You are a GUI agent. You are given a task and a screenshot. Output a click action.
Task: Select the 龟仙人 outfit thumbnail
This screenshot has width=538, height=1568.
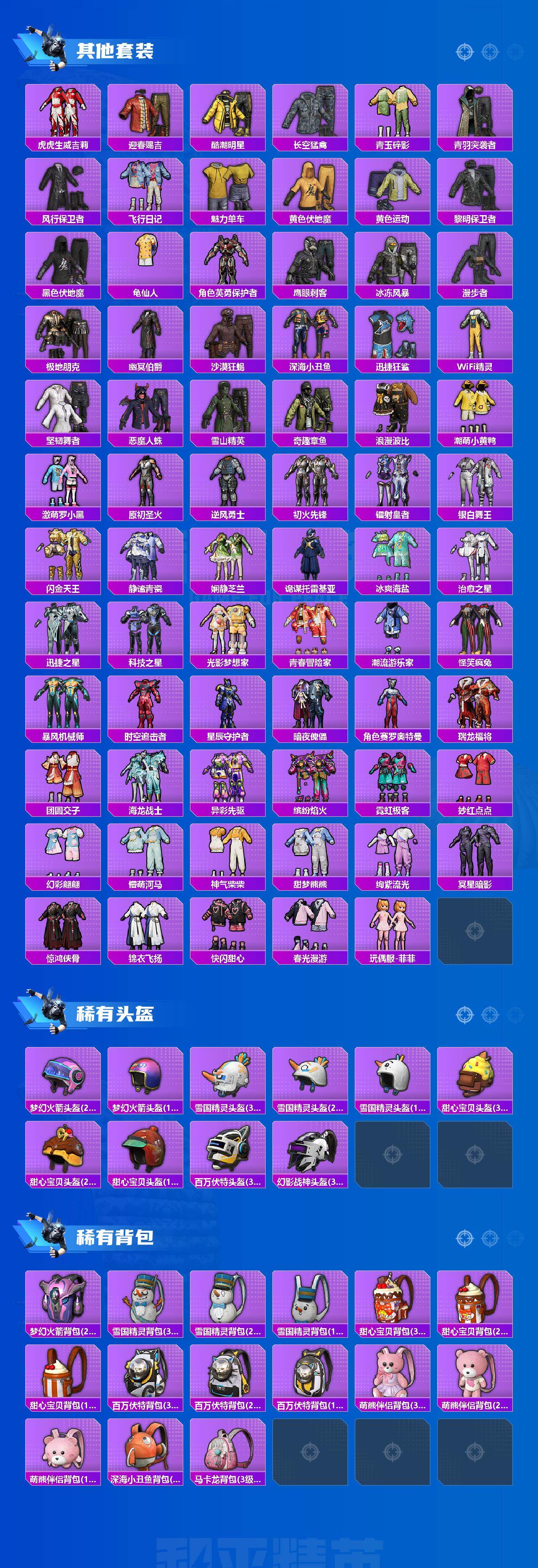(x=146, y=262)
